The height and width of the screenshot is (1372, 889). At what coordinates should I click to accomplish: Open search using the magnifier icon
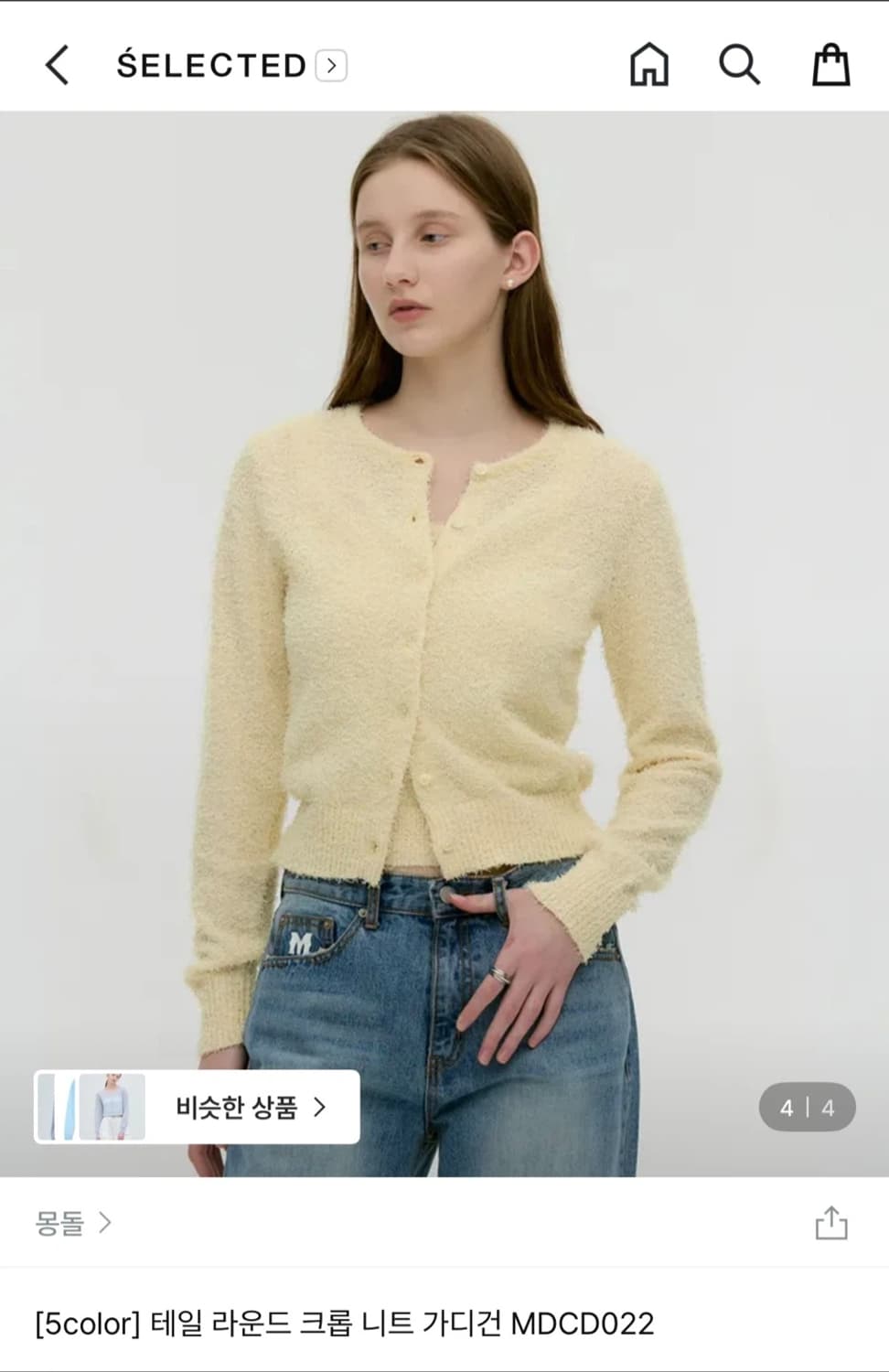pos(739,64)
